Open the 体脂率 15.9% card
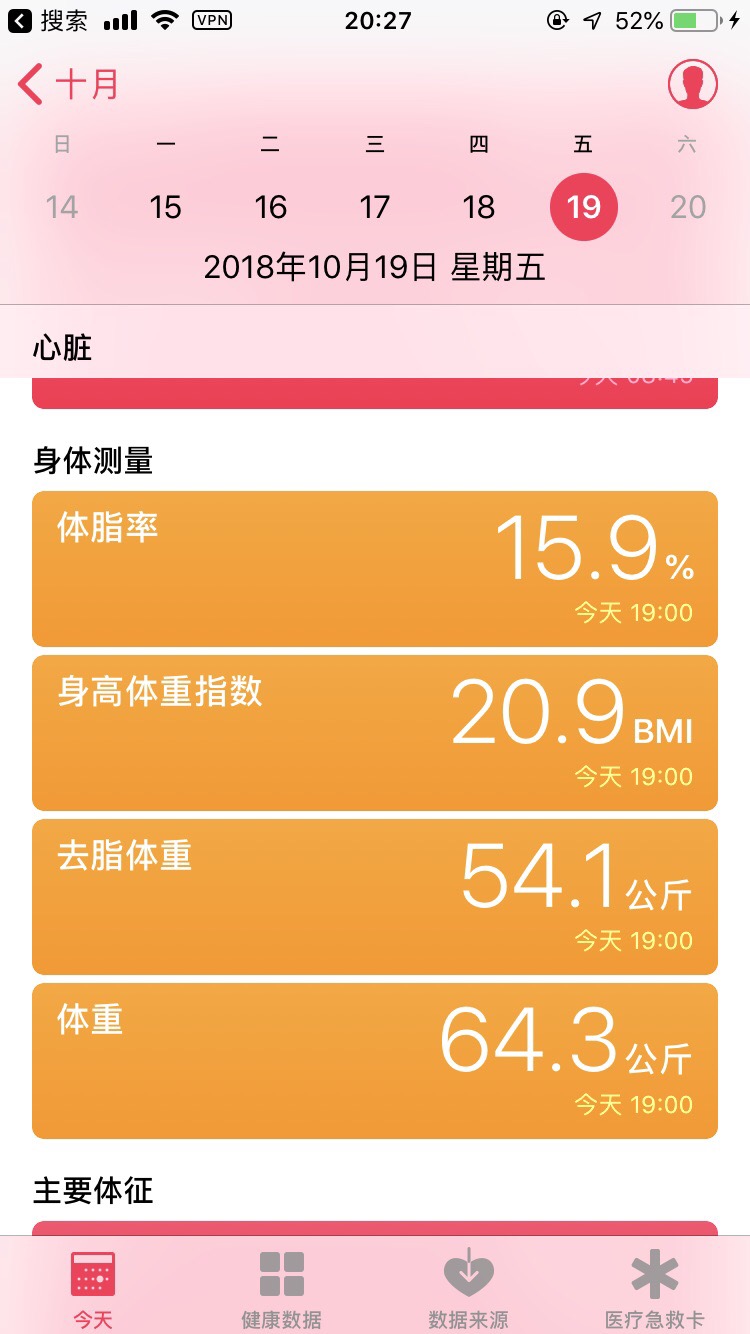Image resolution: width=750 pixels, height=1334 pixels. point(375,569)
